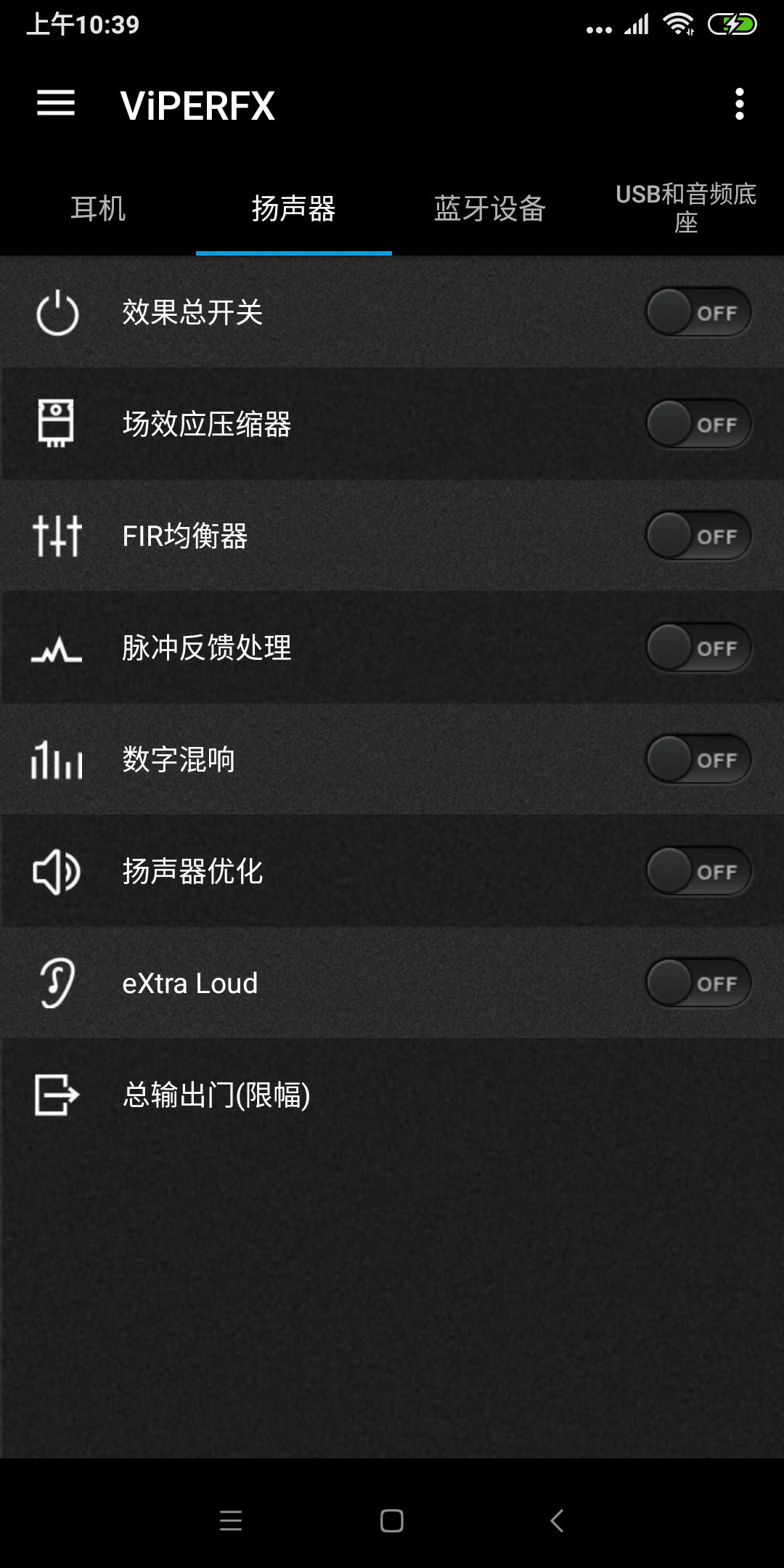Switch to the 耳机 tab
This screenshot has width=784, height=1568.
98,209
